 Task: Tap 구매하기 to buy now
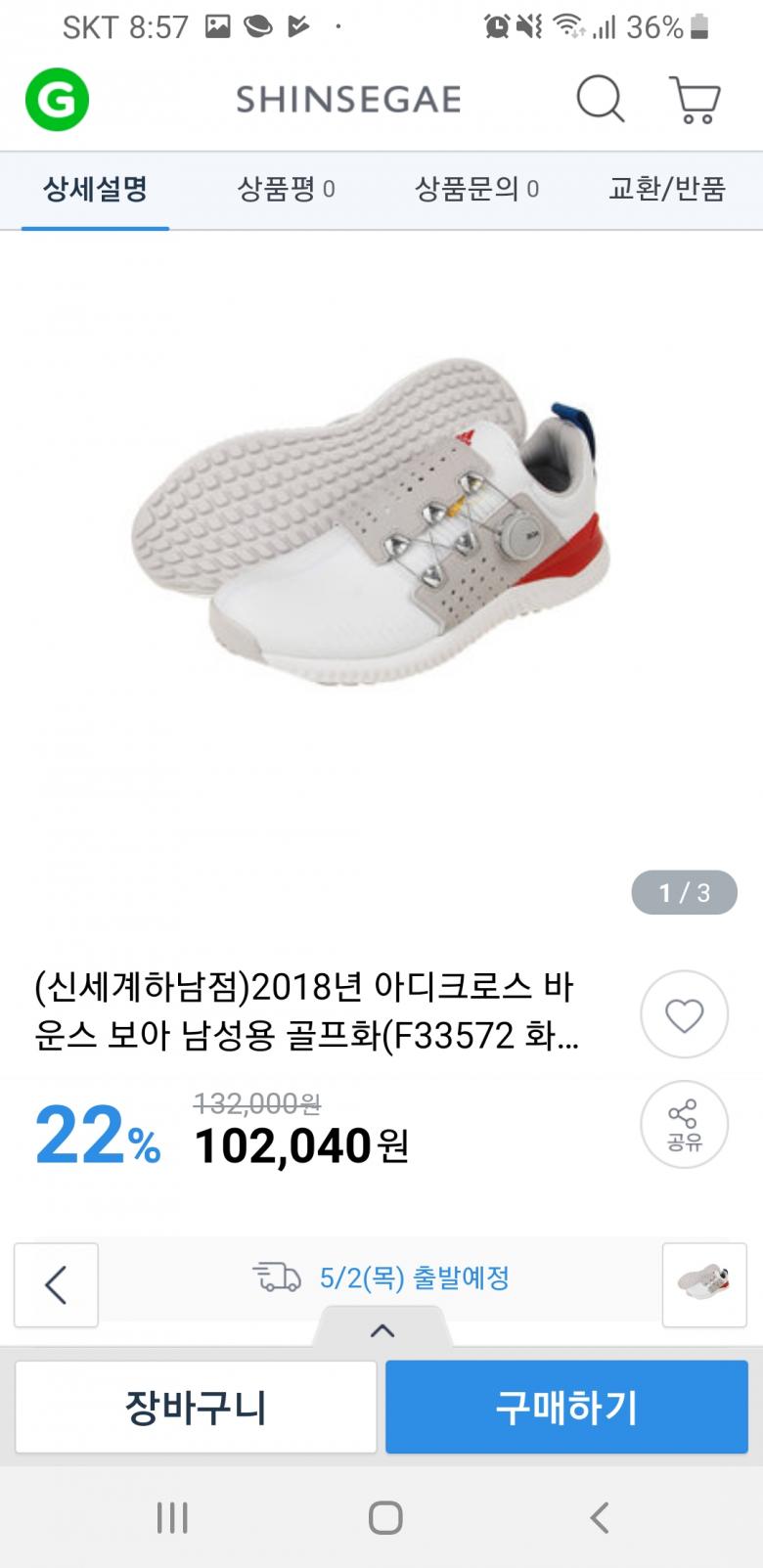tap(566, 1407)
